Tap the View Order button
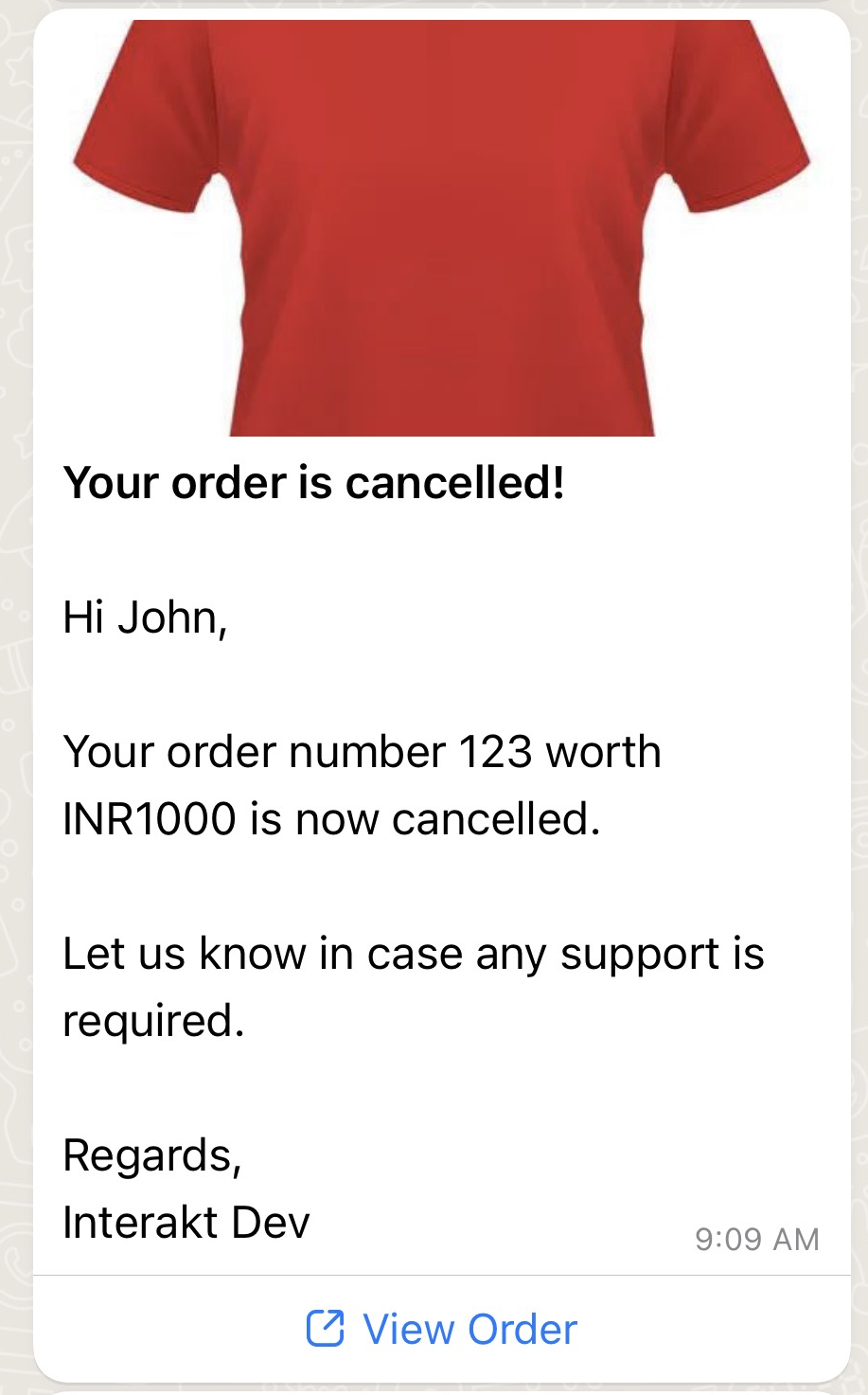868x1395 pixels. tap(442, 1329)
